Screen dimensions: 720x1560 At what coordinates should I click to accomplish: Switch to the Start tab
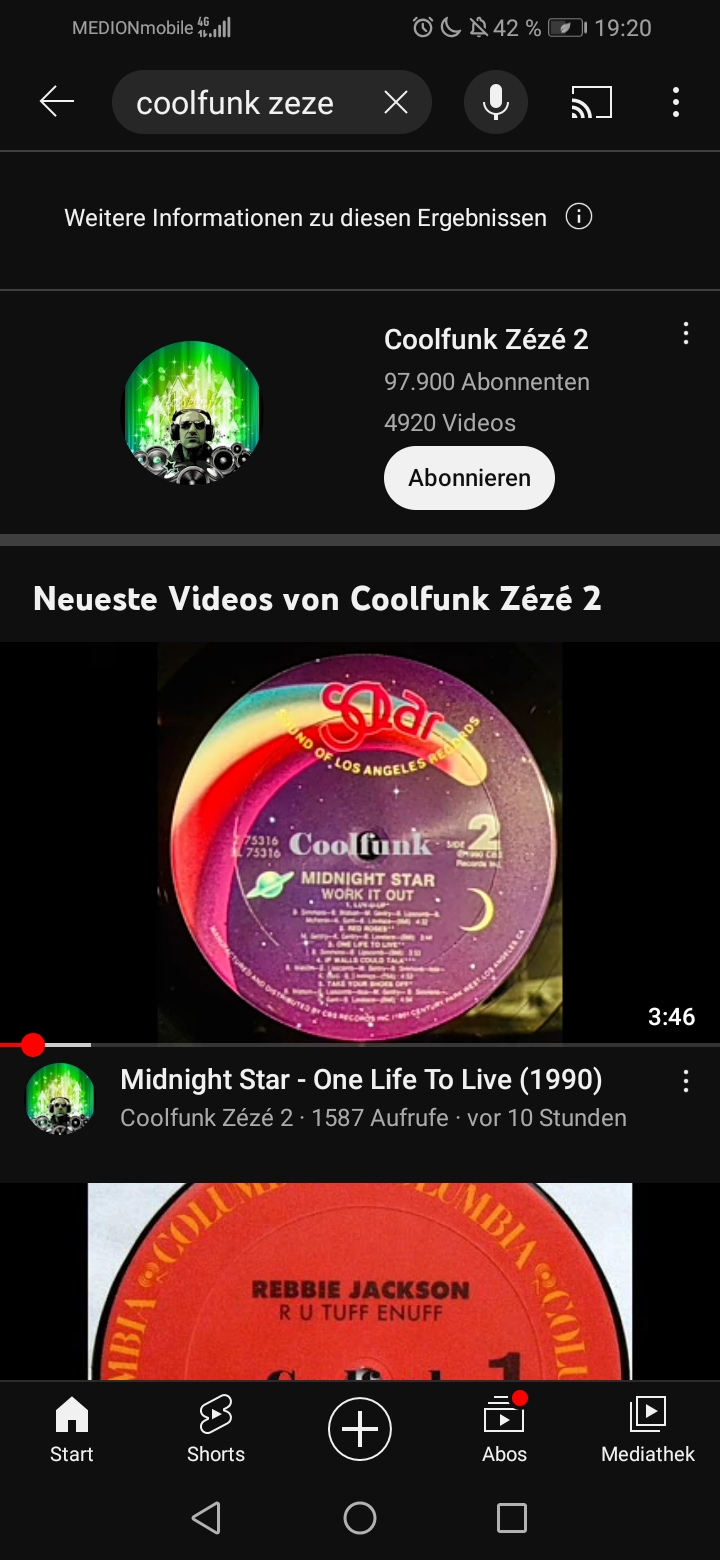coord(72,1430)
